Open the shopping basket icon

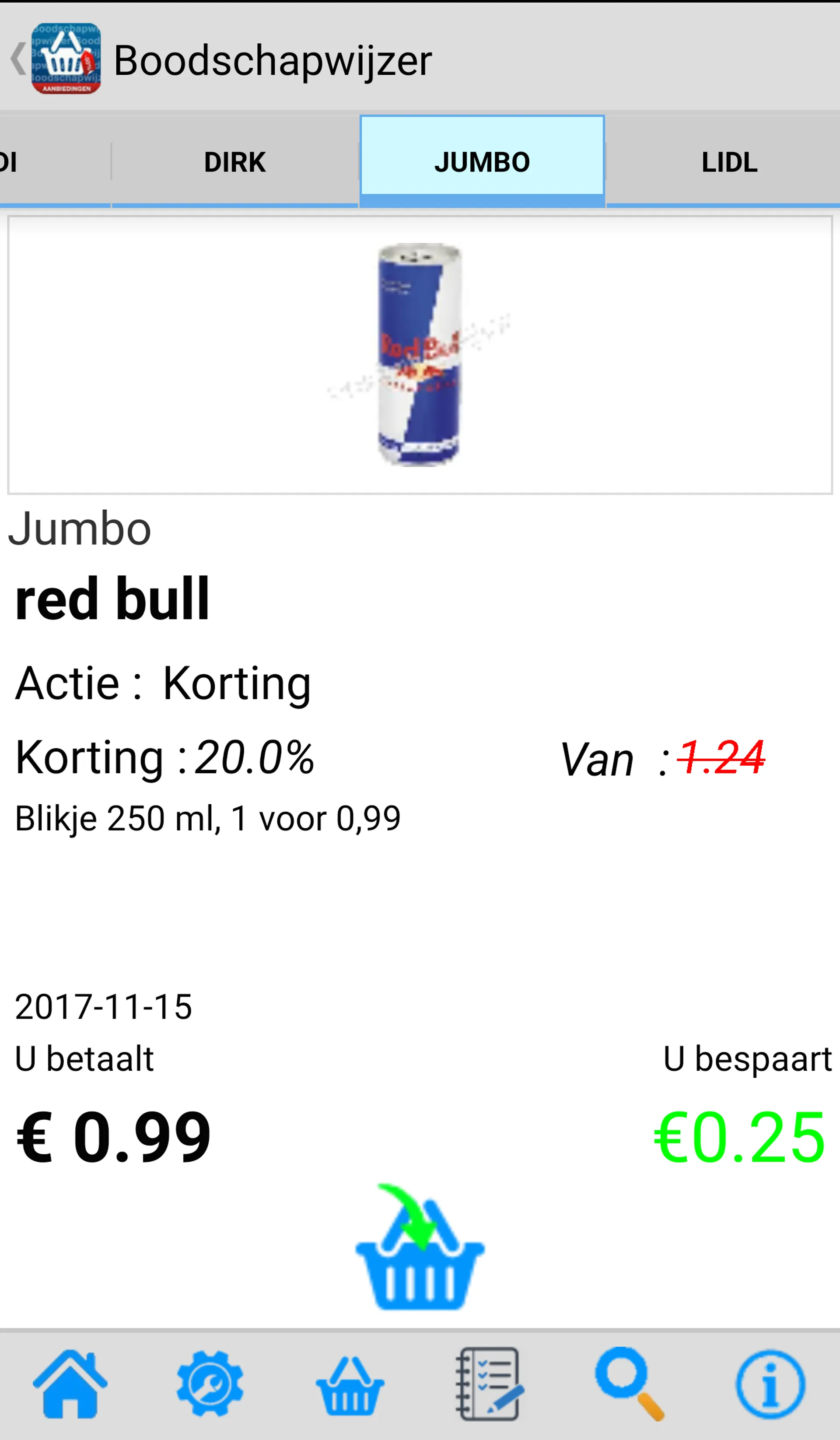[x=350, y=1386]
